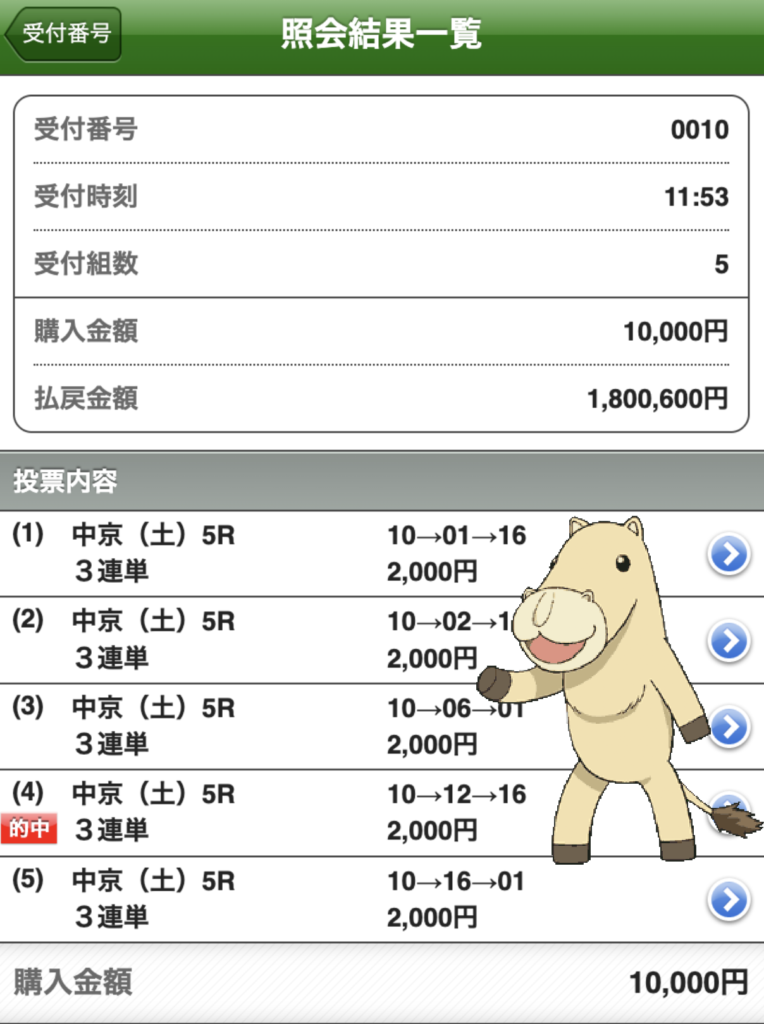Open winning bet (4) 10→12→16
Image resolution: width=764 pixels, height=1024 pixels.
tap(300, 812)
